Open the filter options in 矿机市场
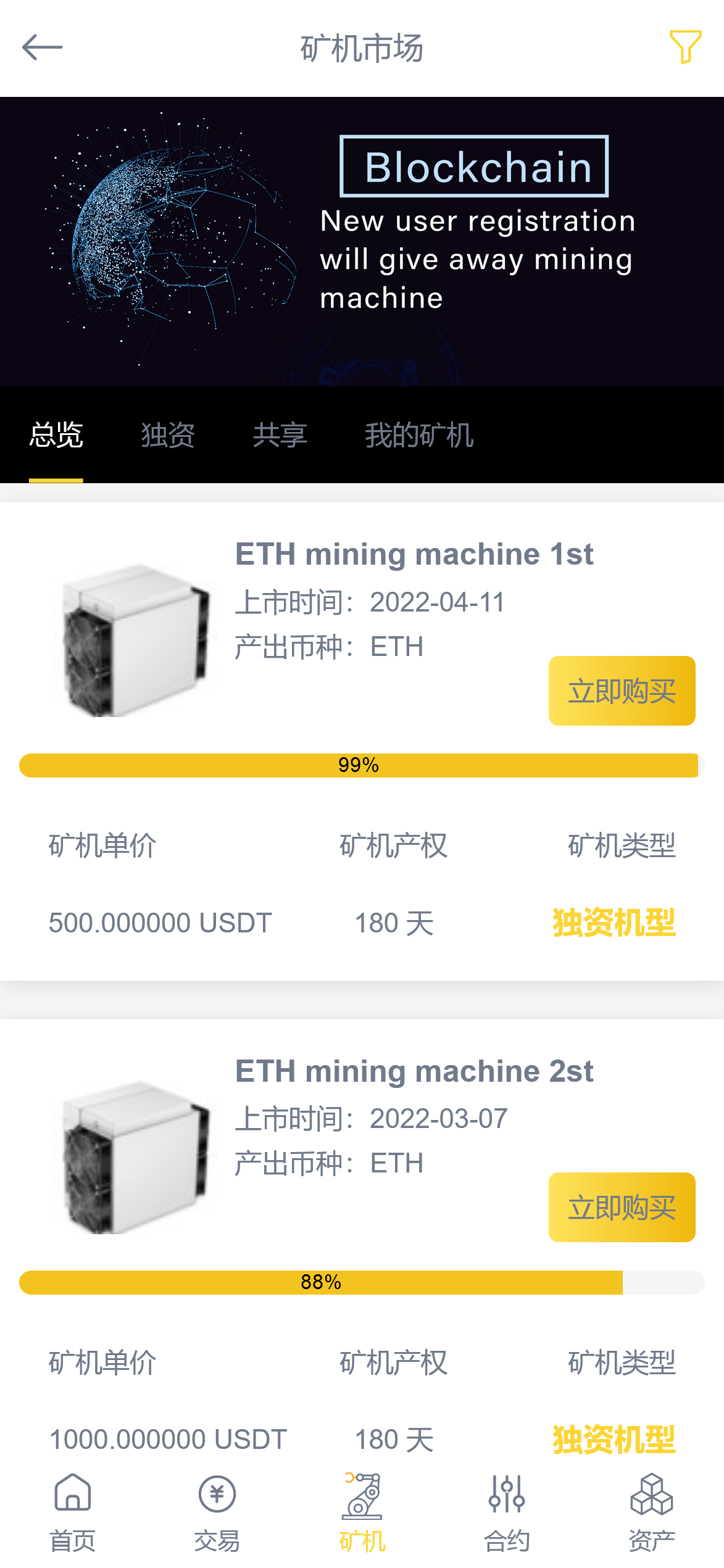Viewport: 724px width, 1568px height. [684, 48]
